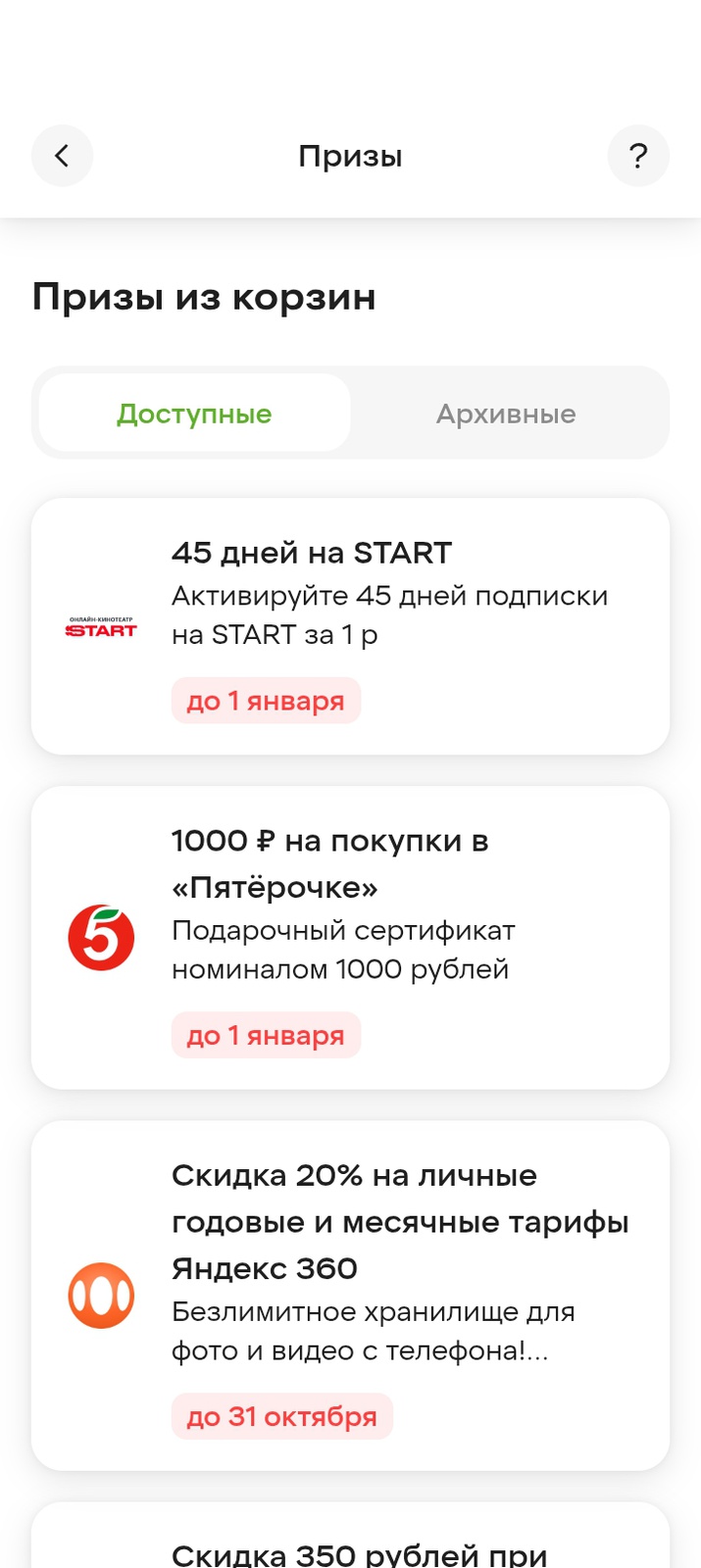Switch to the Архивные tab
701x1568 pixels.
tap(506, 414)
